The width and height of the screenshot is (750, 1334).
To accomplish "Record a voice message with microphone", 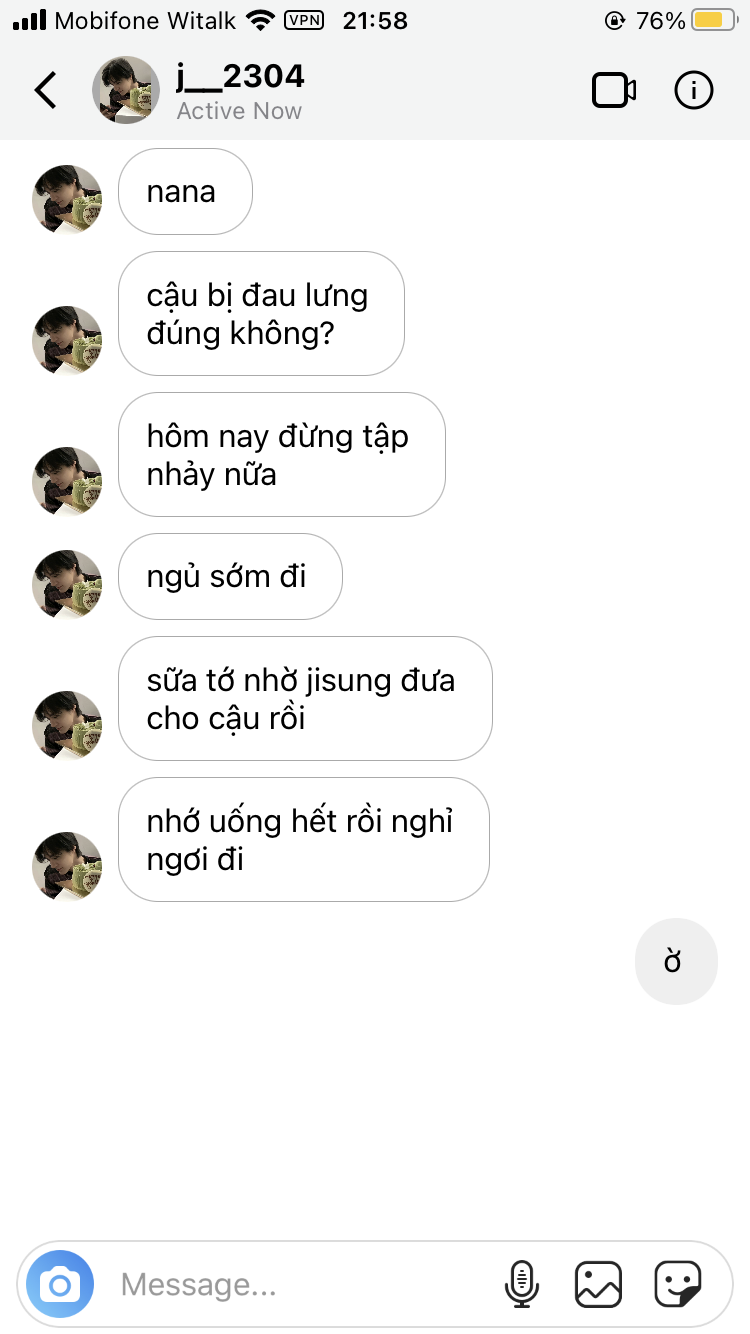I will coord(521,1284).
